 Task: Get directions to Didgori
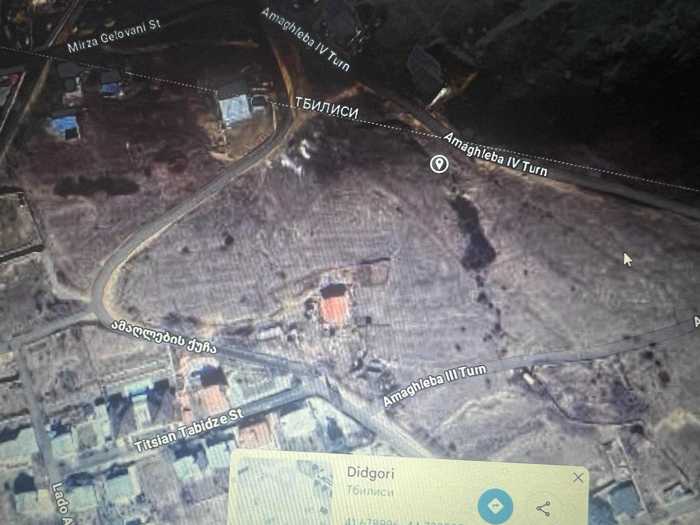(491, 506)
